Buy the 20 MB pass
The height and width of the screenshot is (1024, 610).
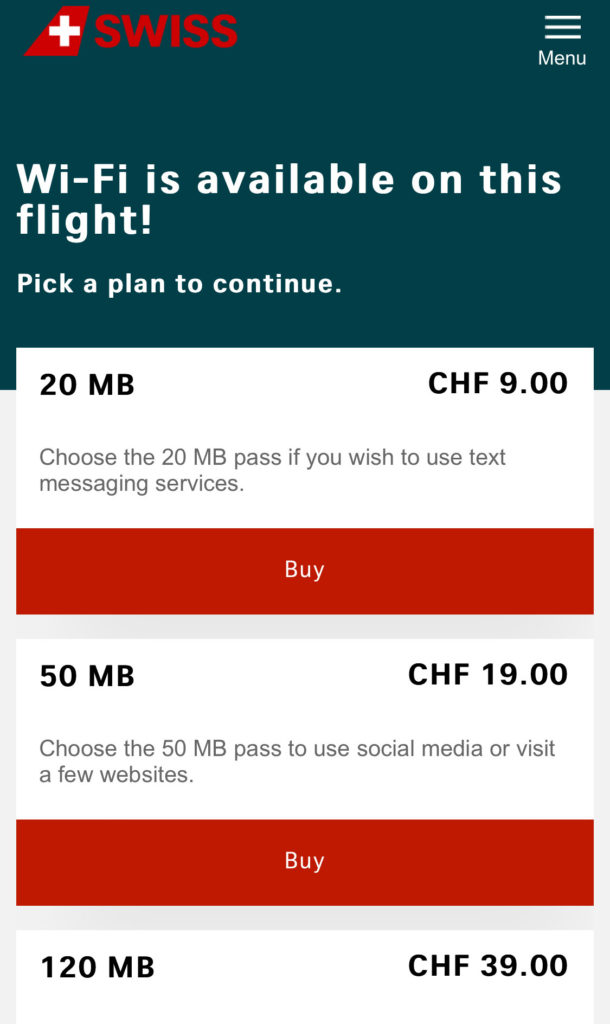pyautogui.click(x=305, y=571)
